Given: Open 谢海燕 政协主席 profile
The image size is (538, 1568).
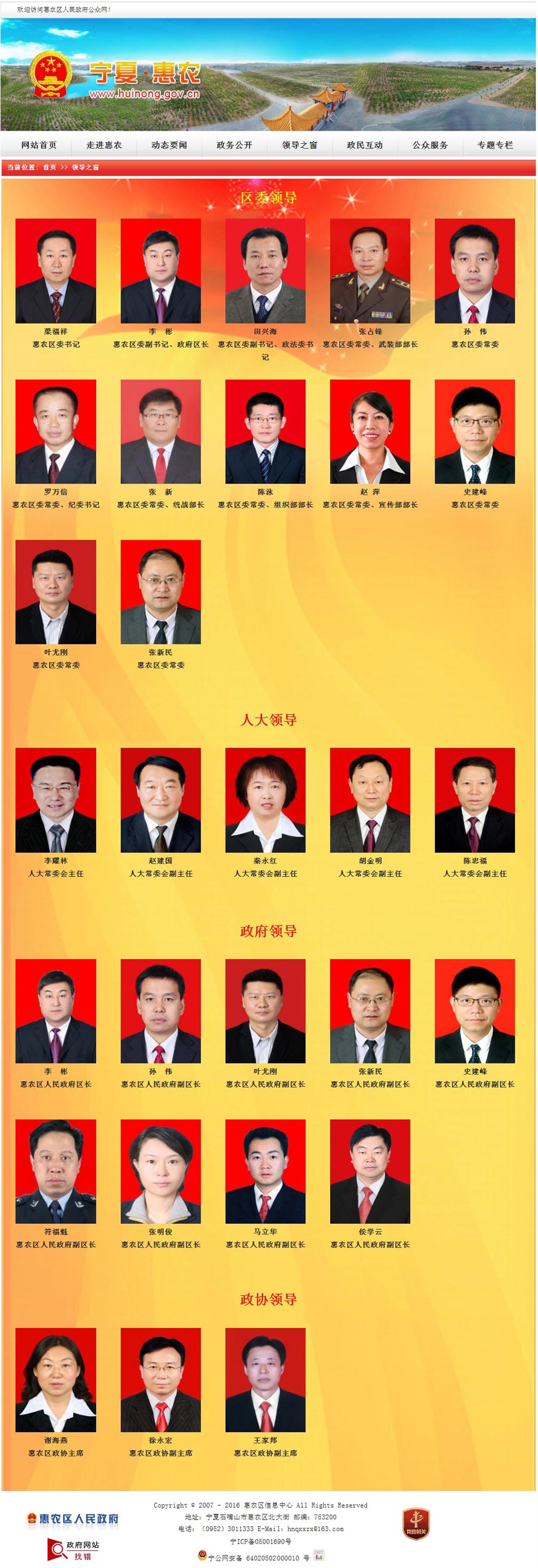Looking at the screenshot, I should (x=56, y=1379).
